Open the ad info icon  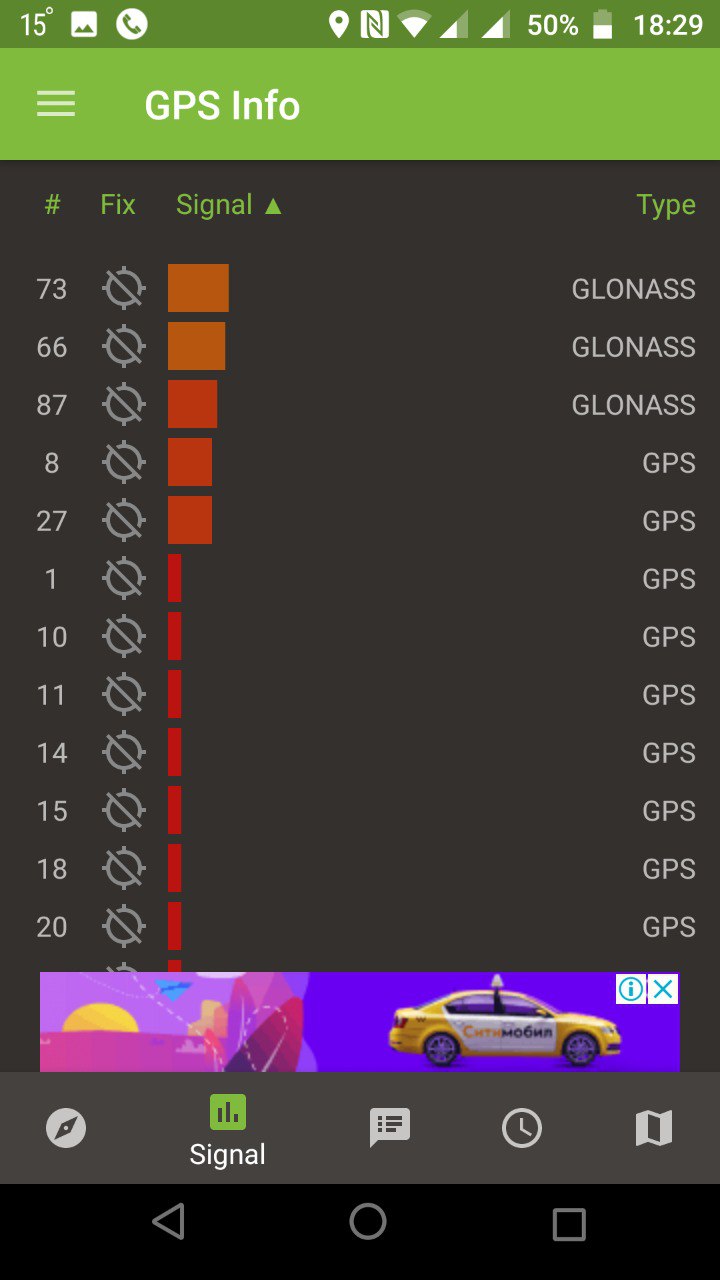tap(630, 989)
